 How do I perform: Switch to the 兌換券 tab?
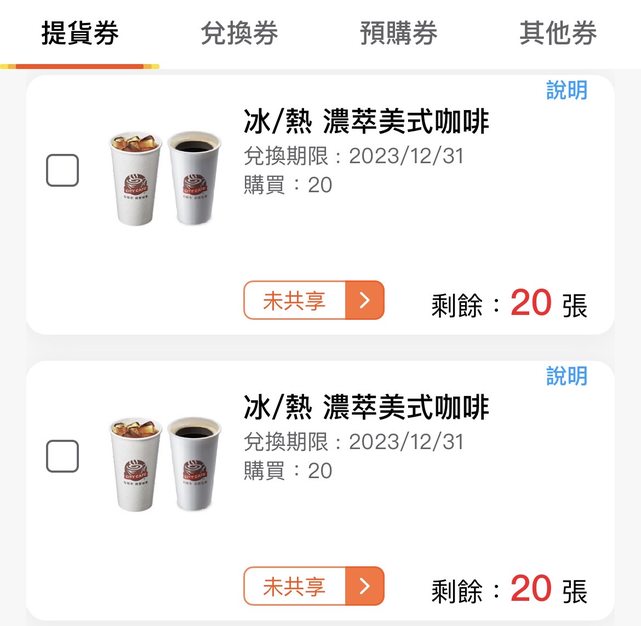239,33
